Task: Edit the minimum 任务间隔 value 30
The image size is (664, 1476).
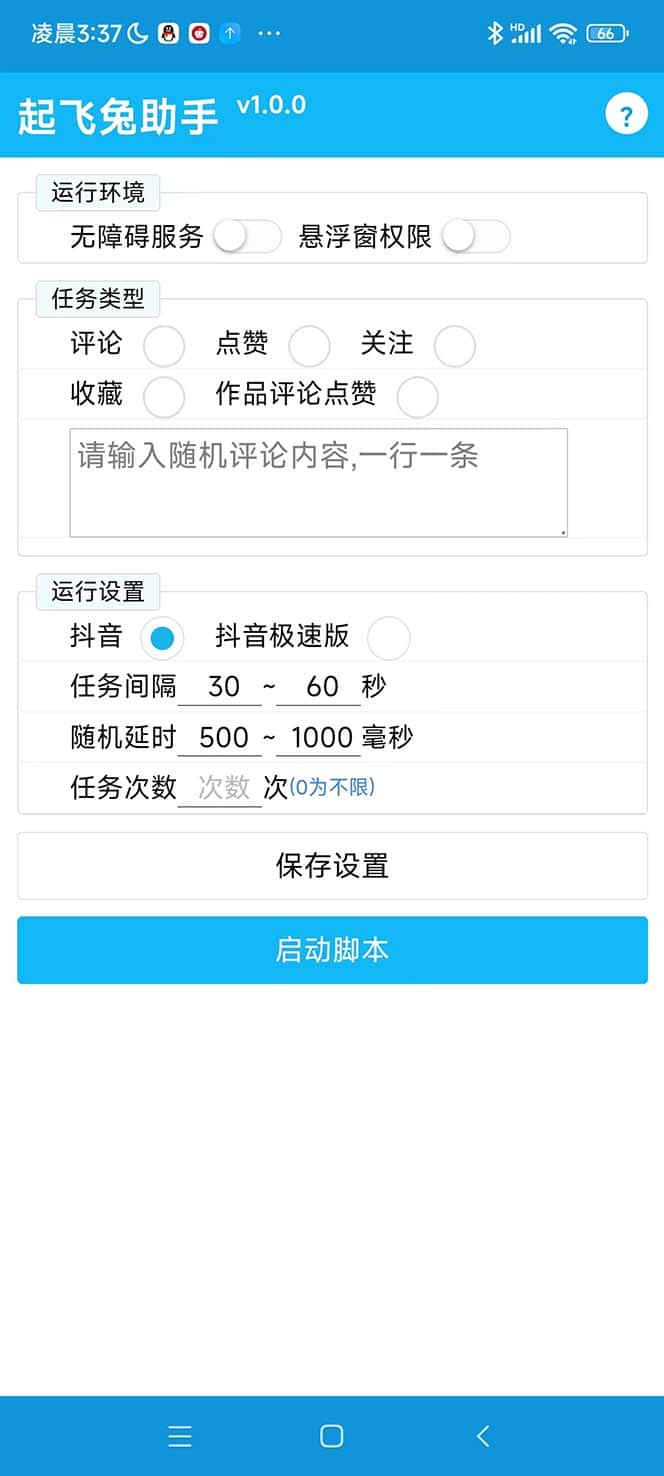Action: (222, 687)
